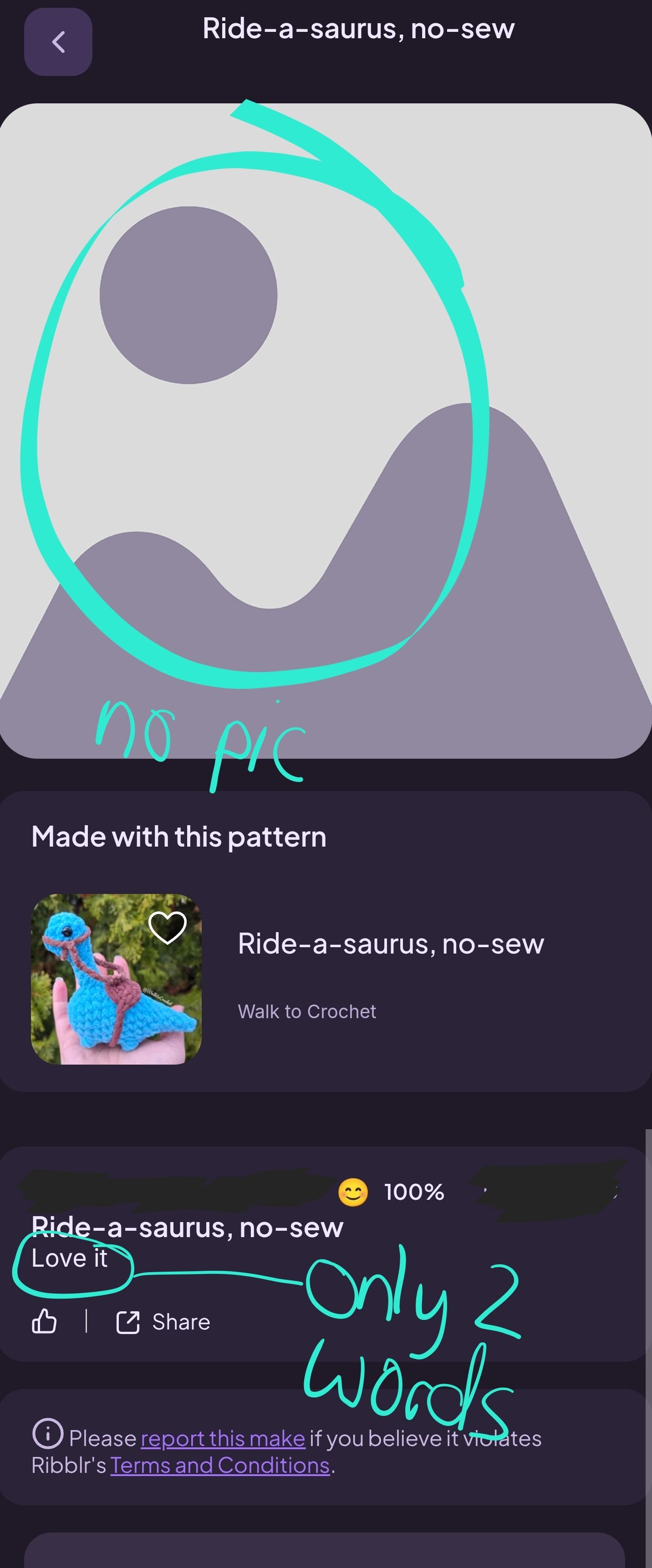Screen dimensions: 652x1568
Task: Share this make
Action: coord(163,1322)
